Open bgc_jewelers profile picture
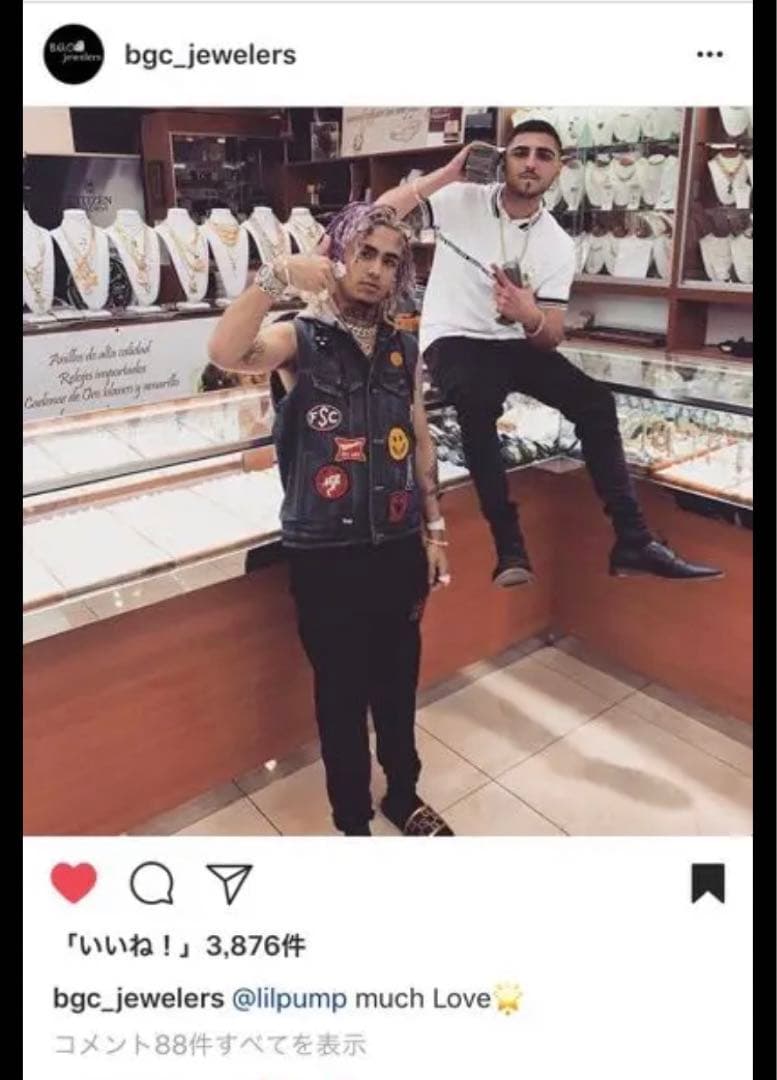This screenshot has height=1080, width=777. coord(73,54)
